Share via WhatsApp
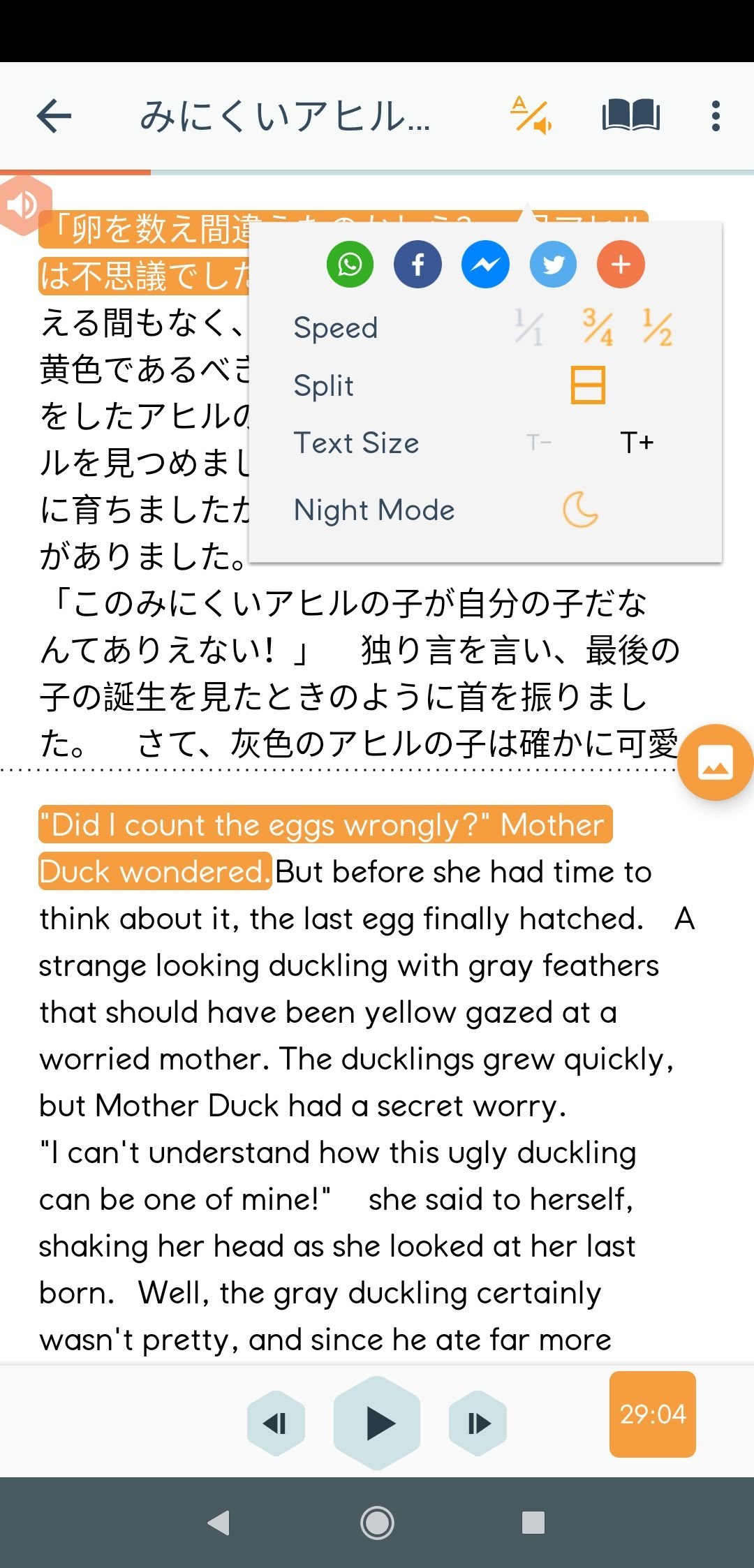The width and height of the screenshot is (754, 1568). (x=350, y=265)
